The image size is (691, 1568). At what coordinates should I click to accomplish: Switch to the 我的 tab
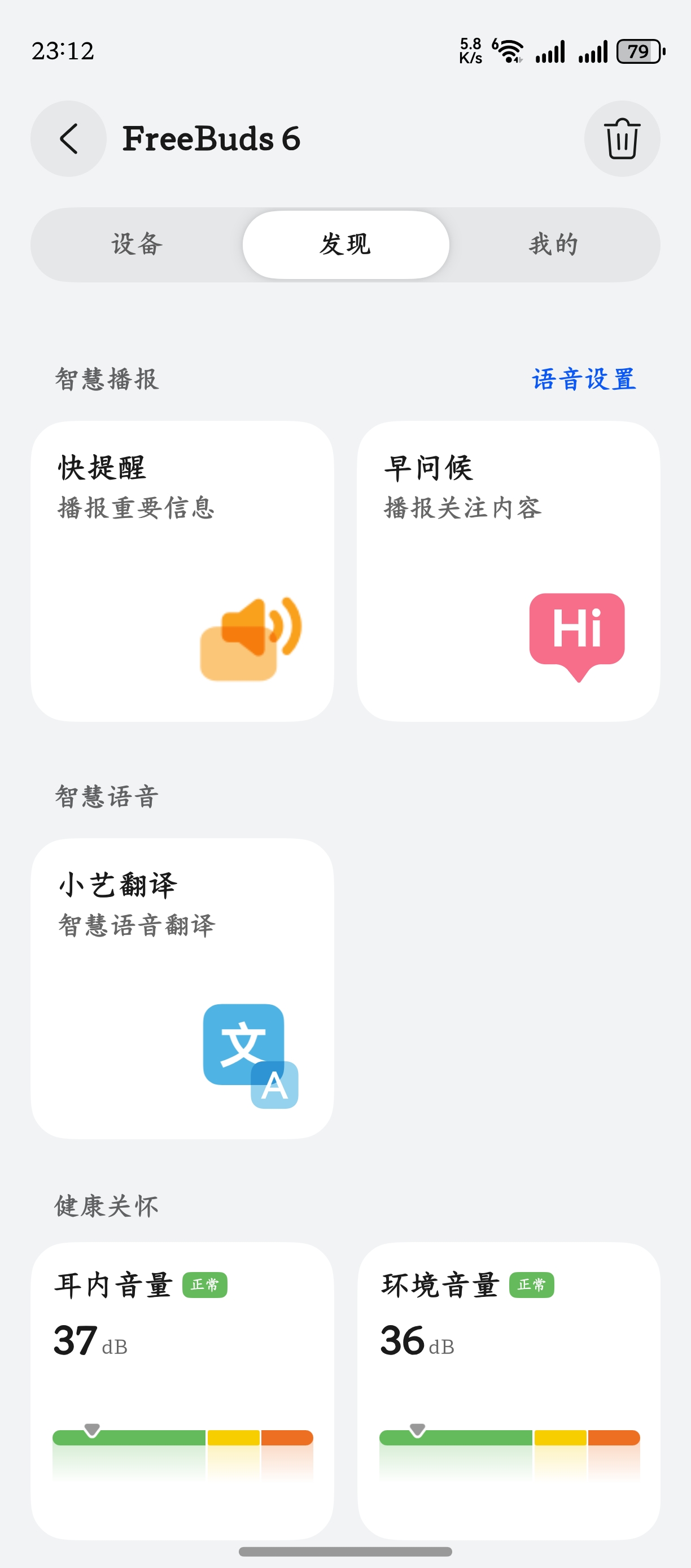(x=553, y=245)
